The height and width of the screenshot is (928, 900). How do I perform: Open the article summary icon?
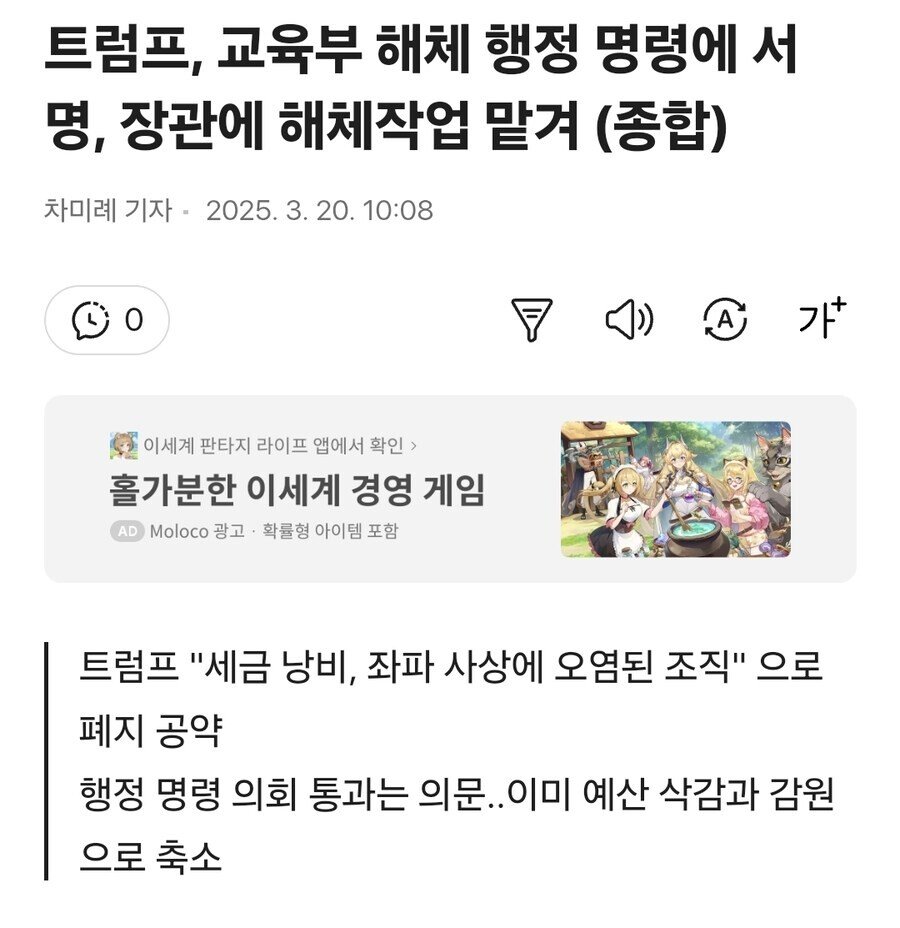(x=531, y=320)
